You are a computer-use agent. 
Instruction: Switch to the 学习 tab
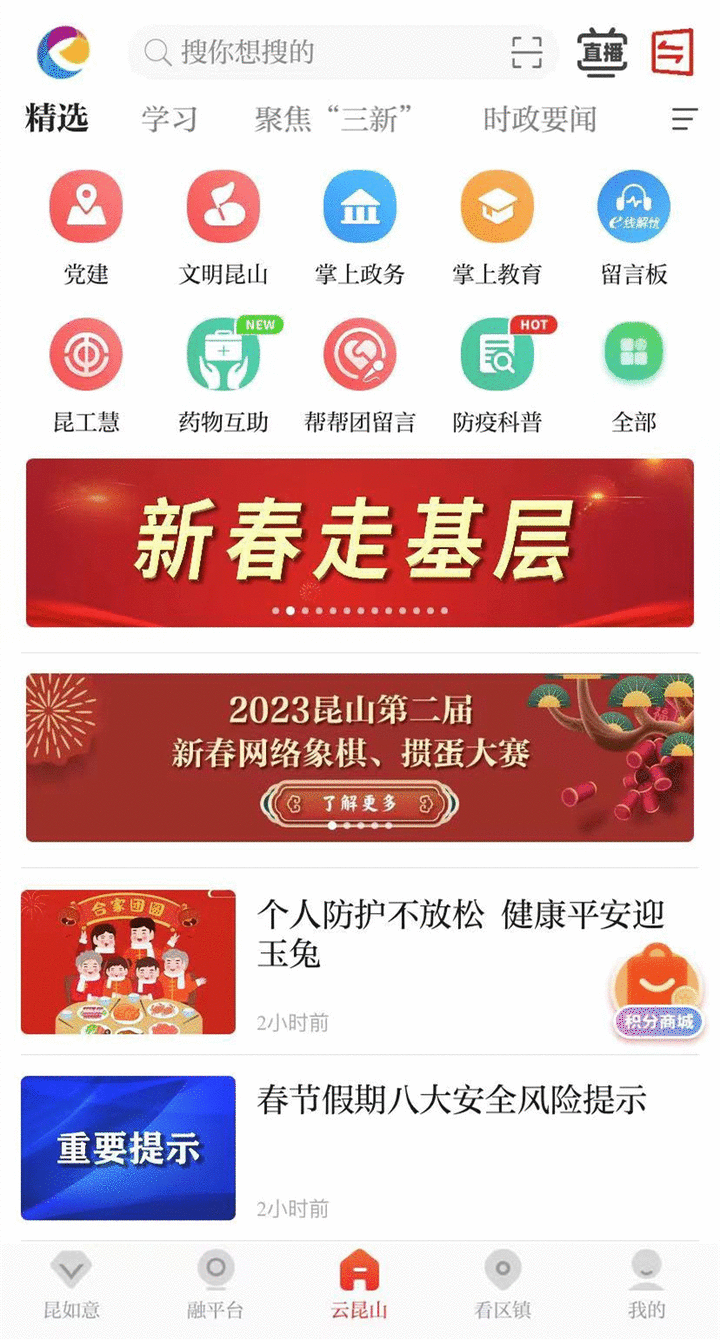[x=169, y=120]
